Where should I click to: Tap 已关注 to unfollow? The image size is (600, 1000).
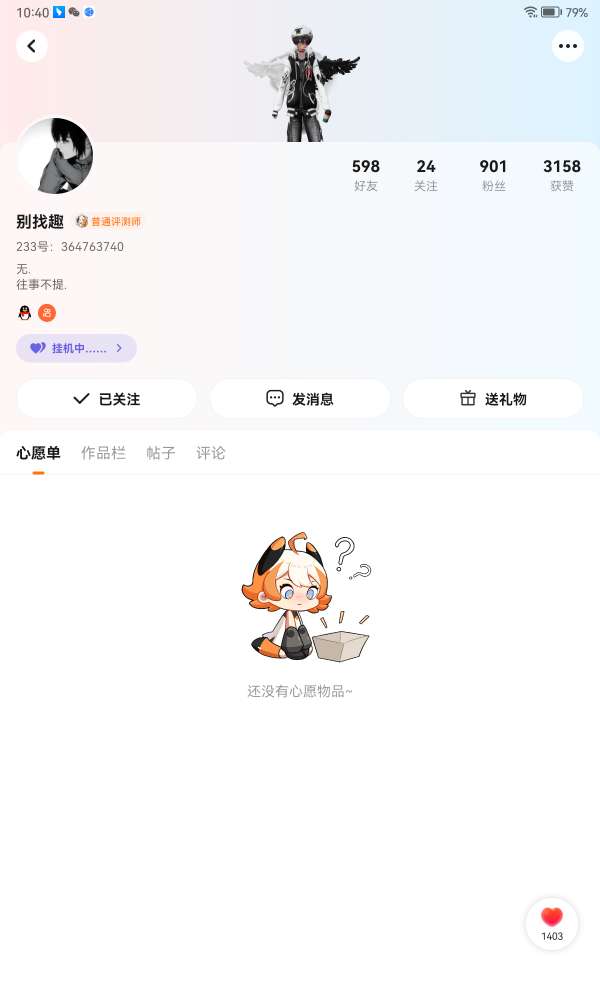106,398
